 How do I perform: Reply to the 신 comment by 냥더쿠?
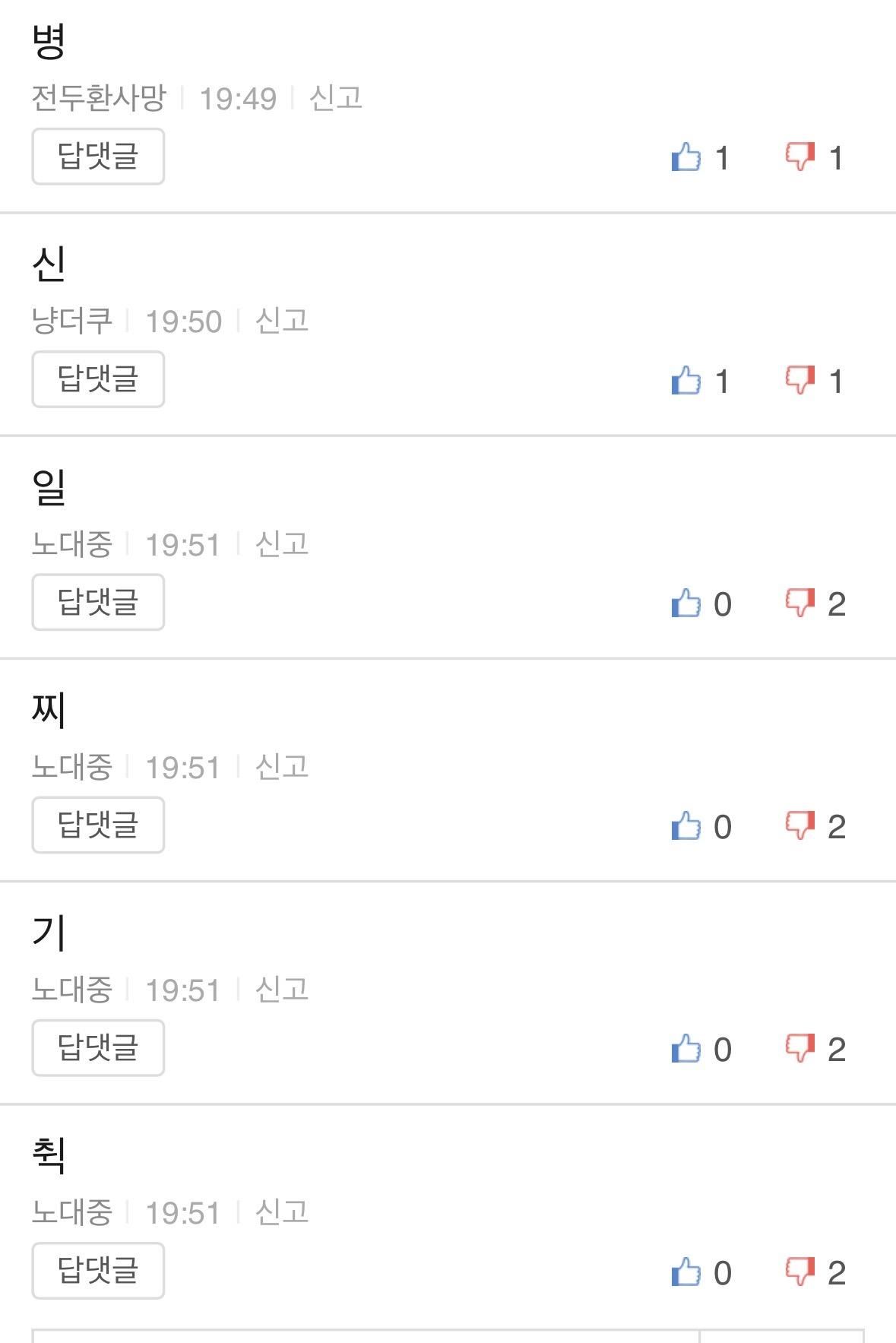point(98,379)
